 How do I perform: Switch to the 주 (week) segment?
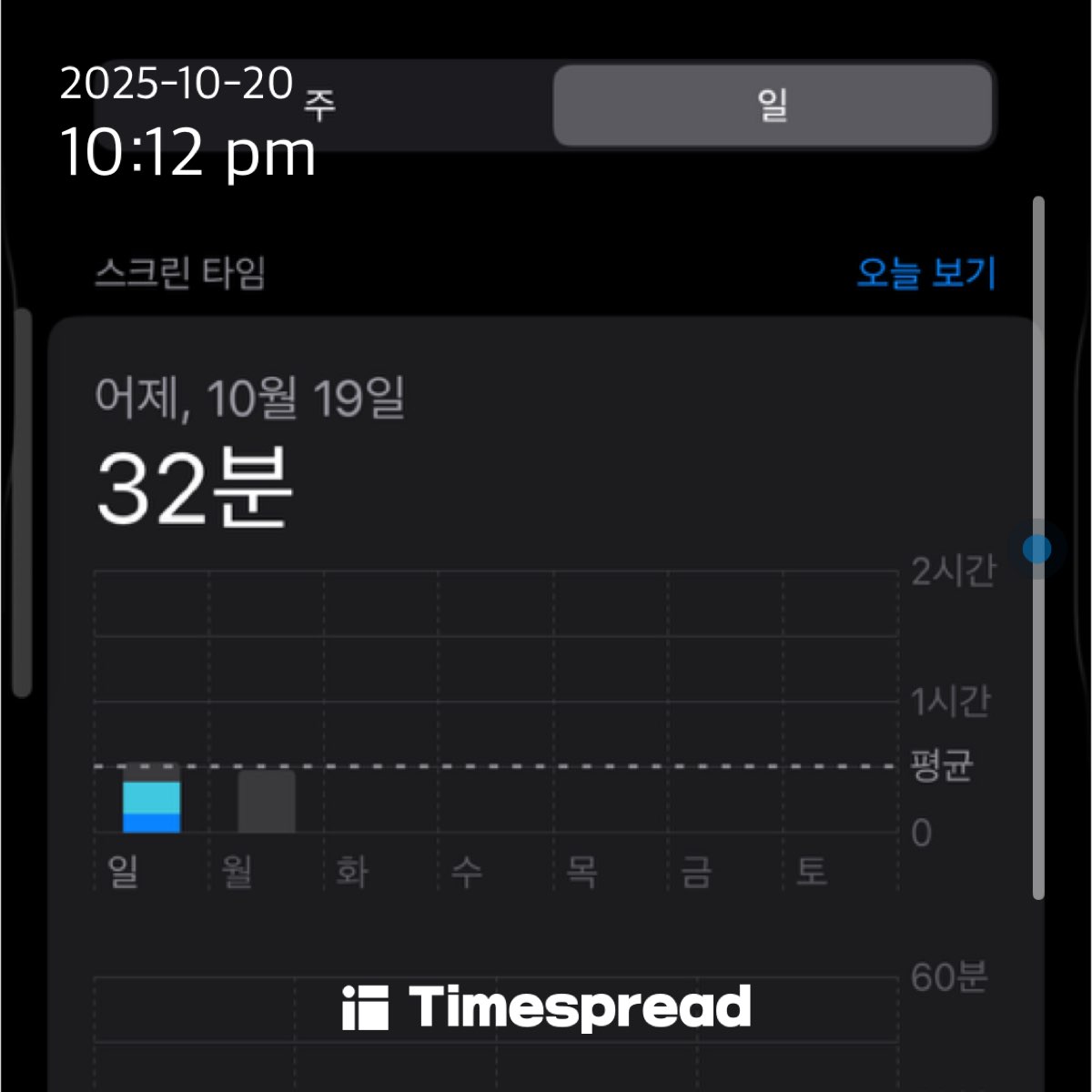tap(320, 106)
